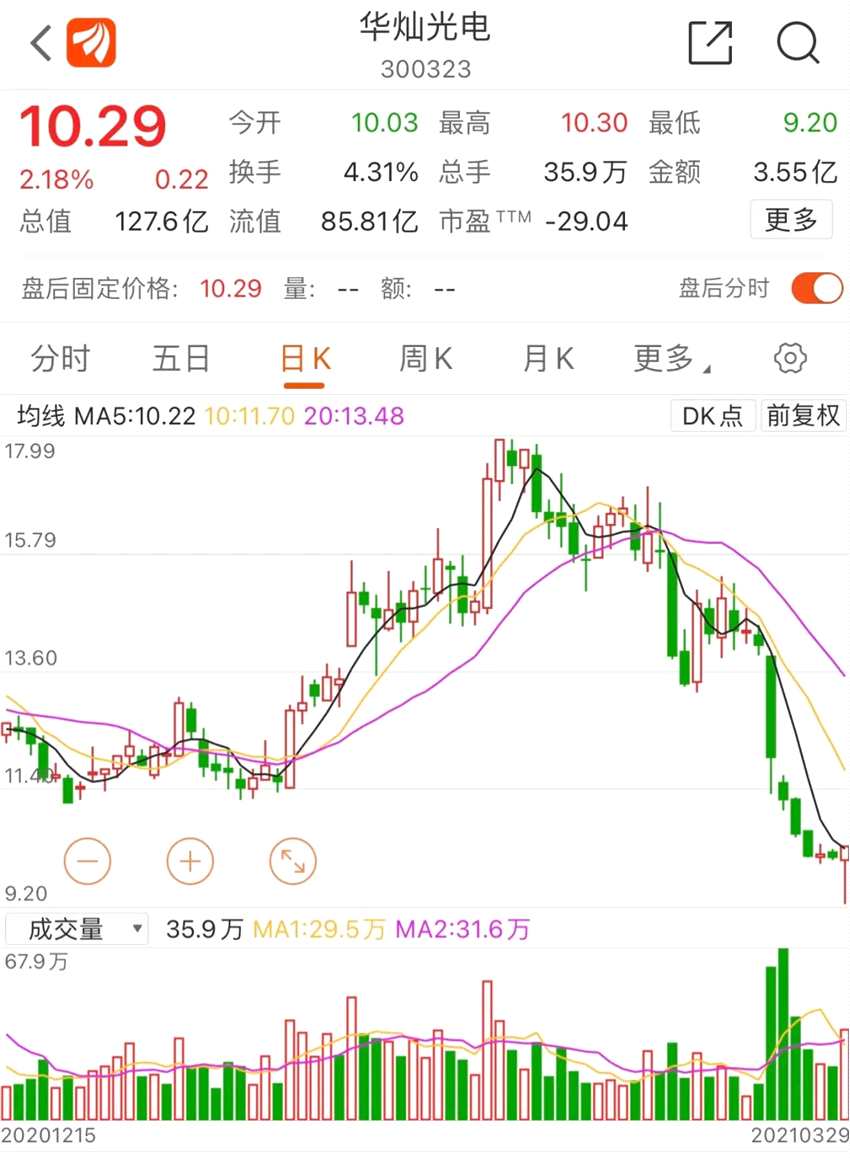The image size is (850, 1158).
Task: Open the search function
Action: click(795, 44)
